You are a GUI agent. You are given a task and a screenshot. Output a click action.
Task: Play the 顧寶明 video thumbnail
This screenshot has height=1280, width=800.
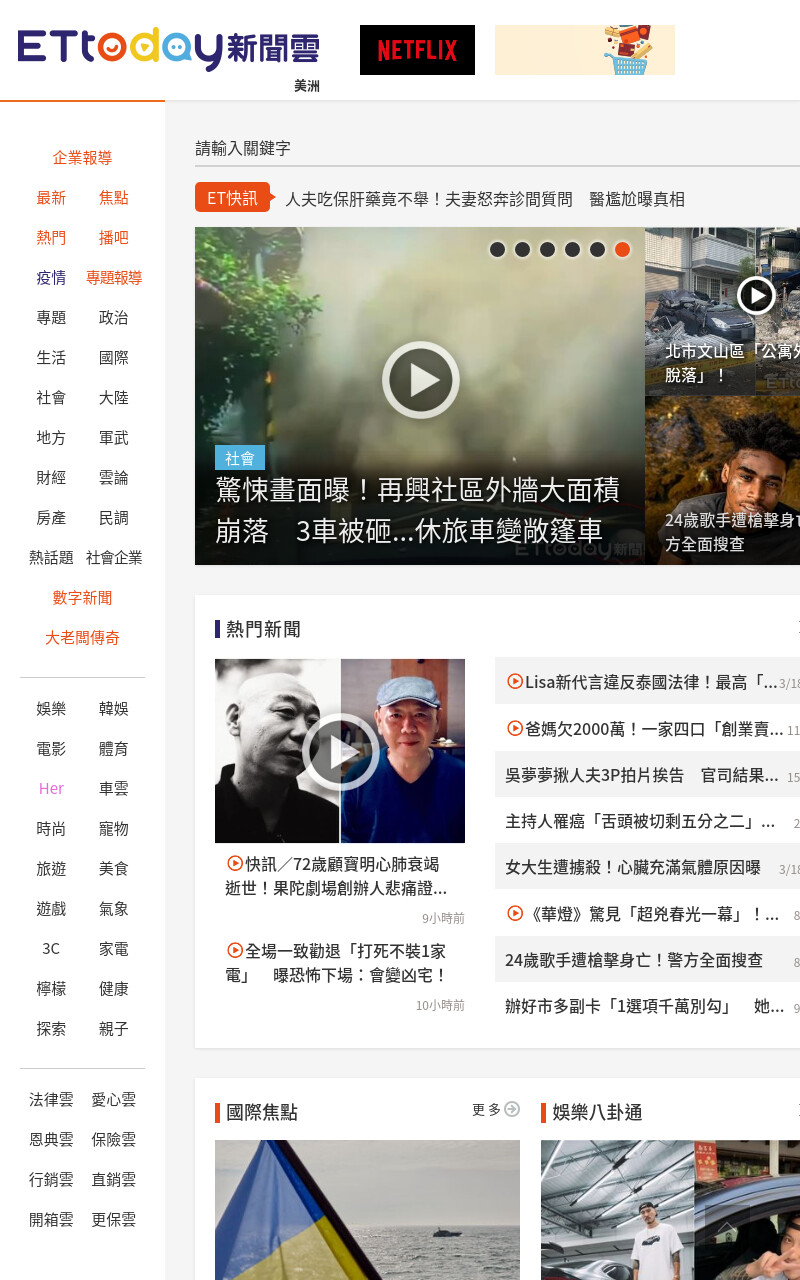pyautogui.click(x=340, y=751)
